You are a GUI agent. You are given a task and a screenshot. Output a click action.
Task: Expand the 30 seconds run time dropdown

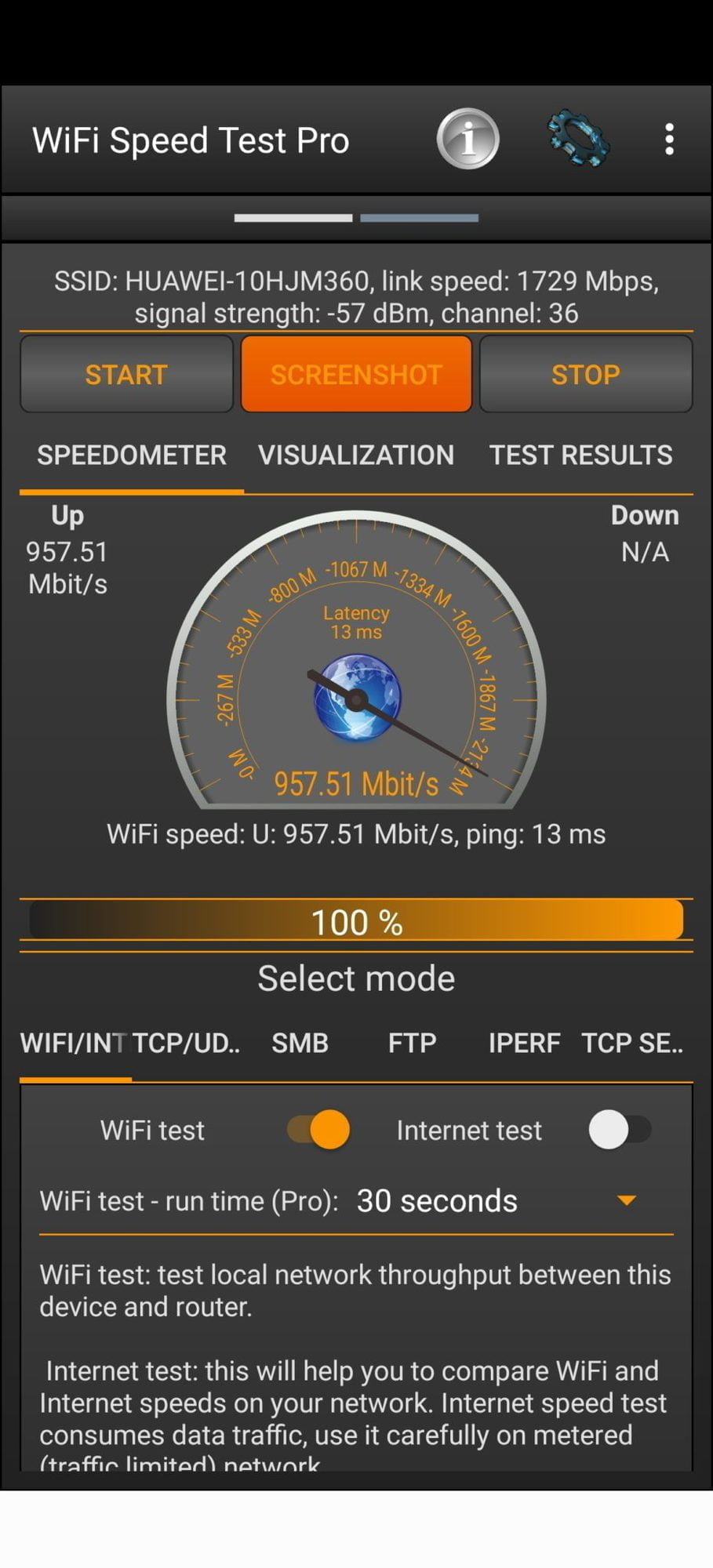pos(497,1201)
